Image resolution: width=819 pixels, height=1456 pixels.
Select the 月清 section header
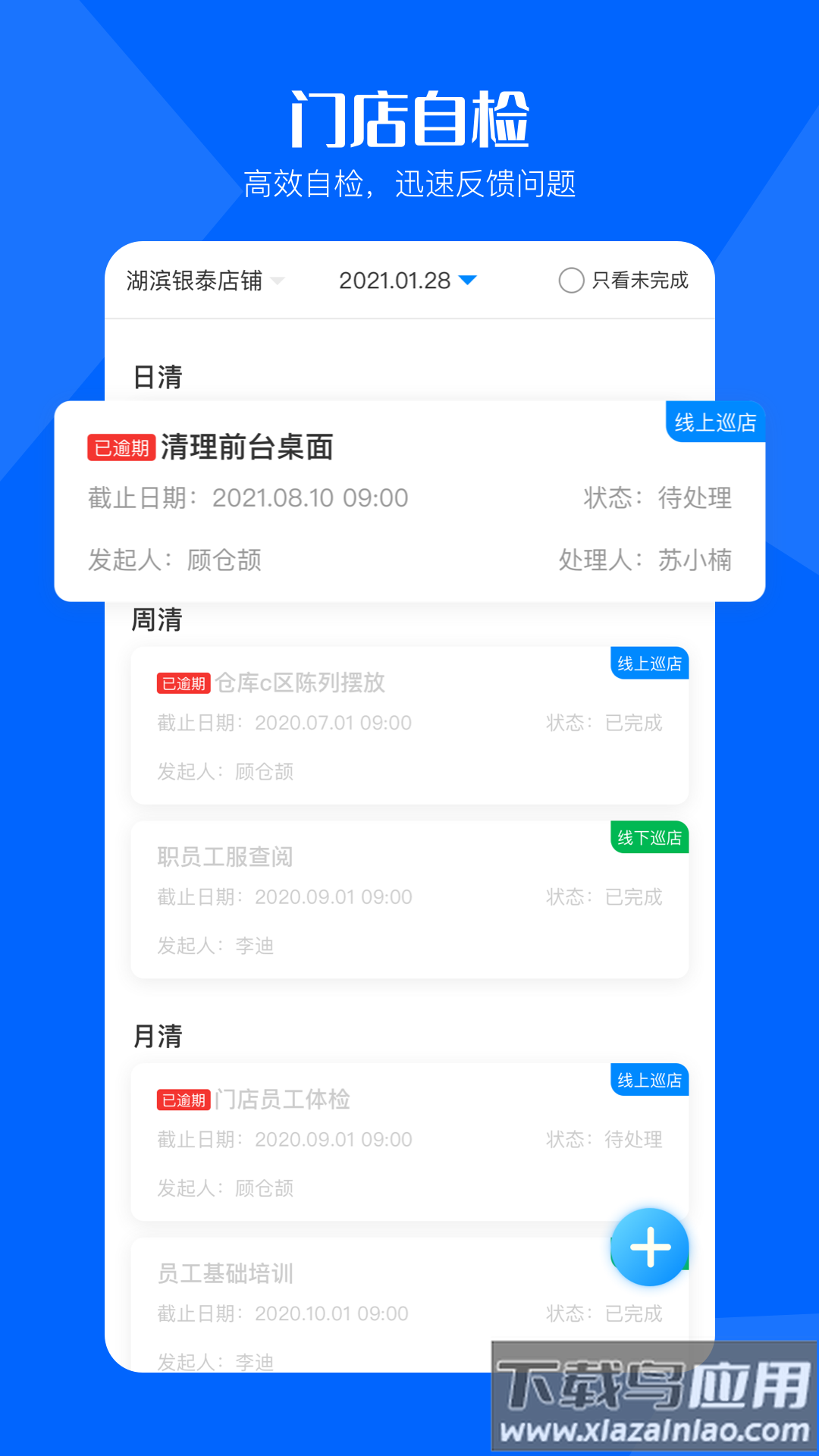tap(156, 1036)
